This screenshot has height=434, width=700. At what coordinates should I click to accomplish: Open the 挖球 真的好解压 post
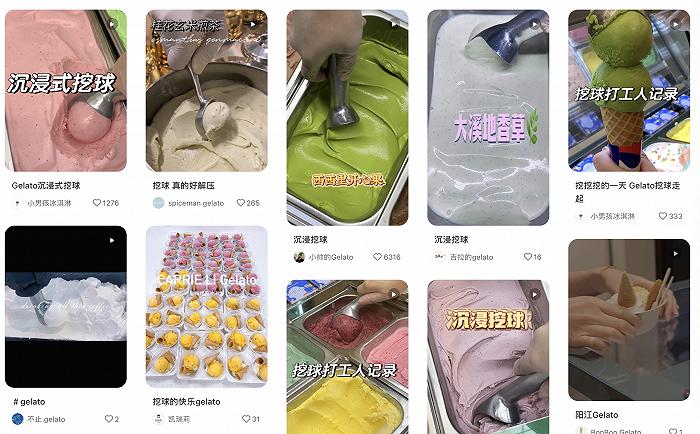[x=206, y=90]
